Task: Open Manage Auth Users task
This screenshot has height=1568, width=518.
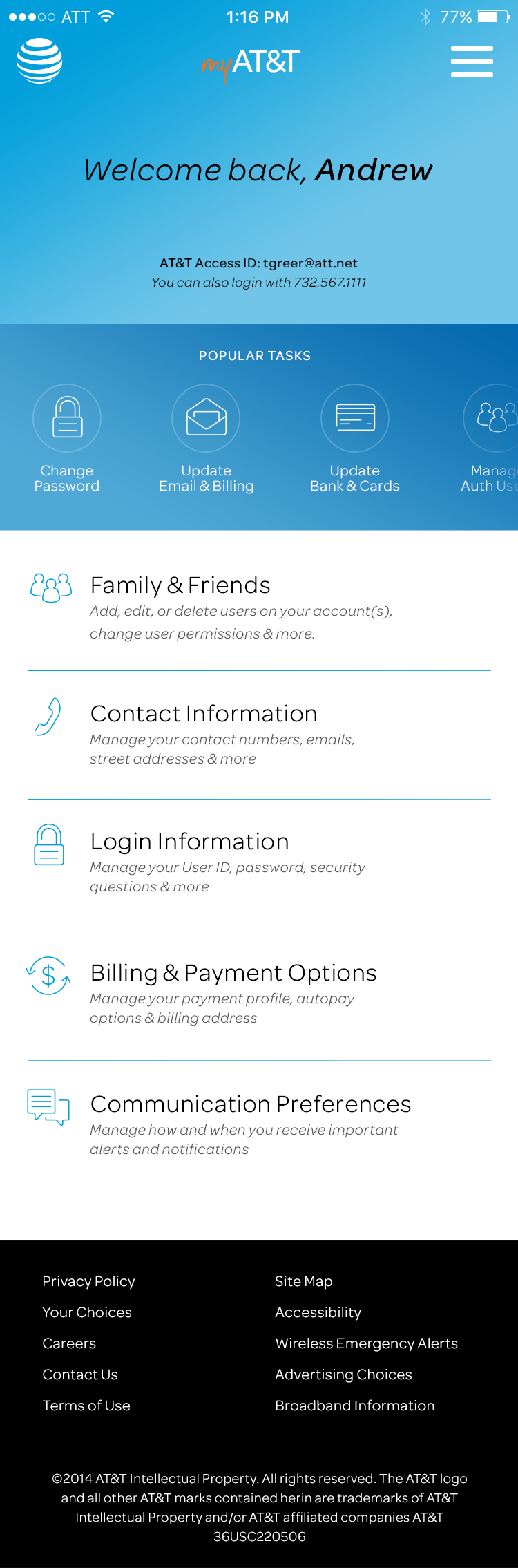Action: (490, 438)
